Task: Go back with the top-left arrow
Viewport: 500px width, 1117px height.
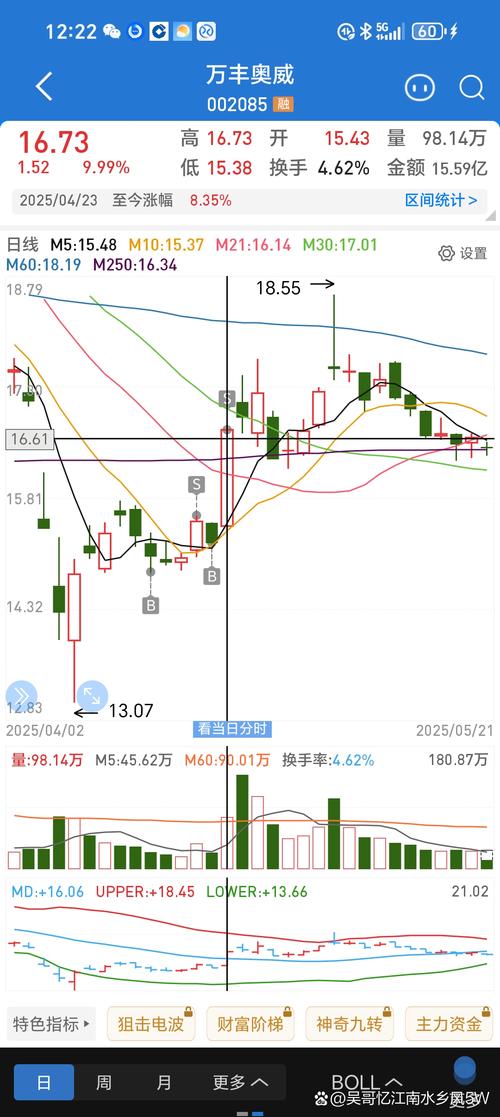Action: (44, 88)
